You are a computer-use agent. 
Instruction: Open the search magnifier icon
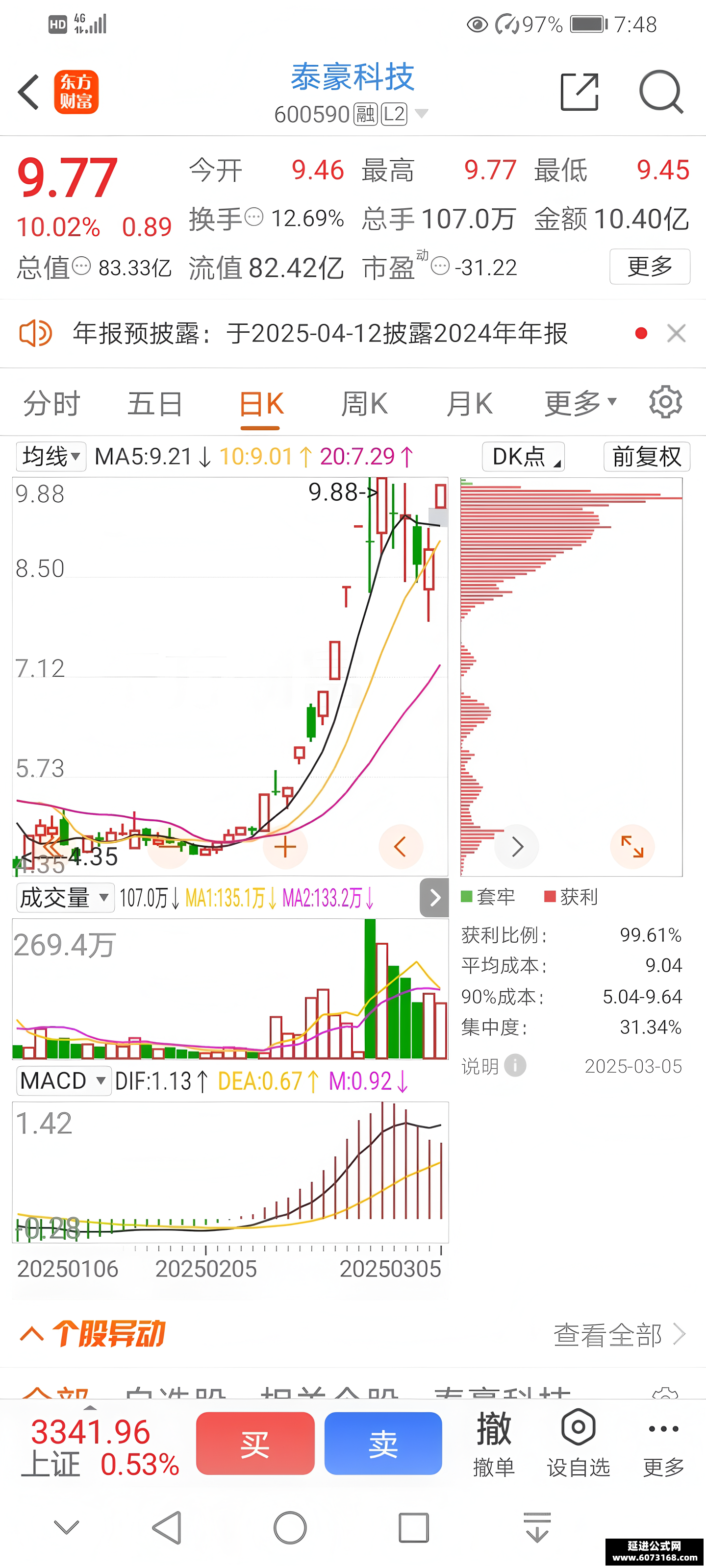[x=661, y=91]
